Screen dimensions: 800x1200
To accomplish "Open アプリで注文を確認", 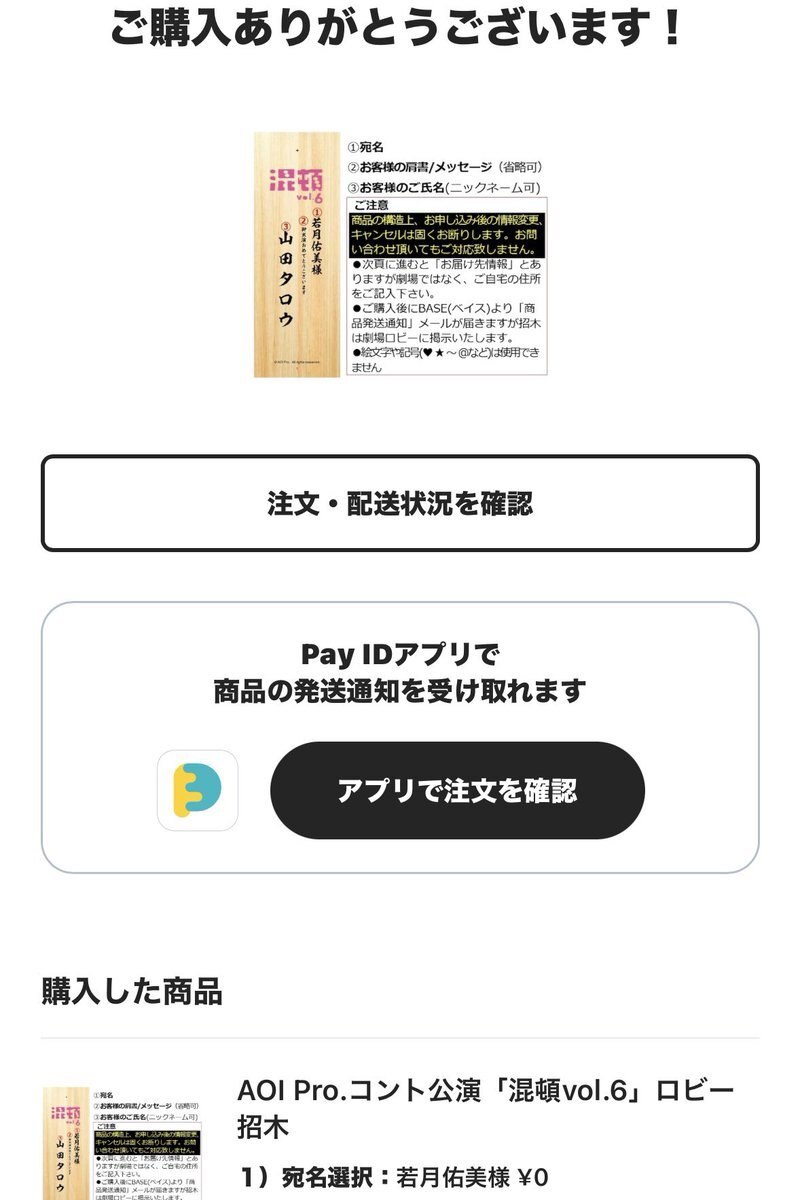I will (x=457, y=790).
